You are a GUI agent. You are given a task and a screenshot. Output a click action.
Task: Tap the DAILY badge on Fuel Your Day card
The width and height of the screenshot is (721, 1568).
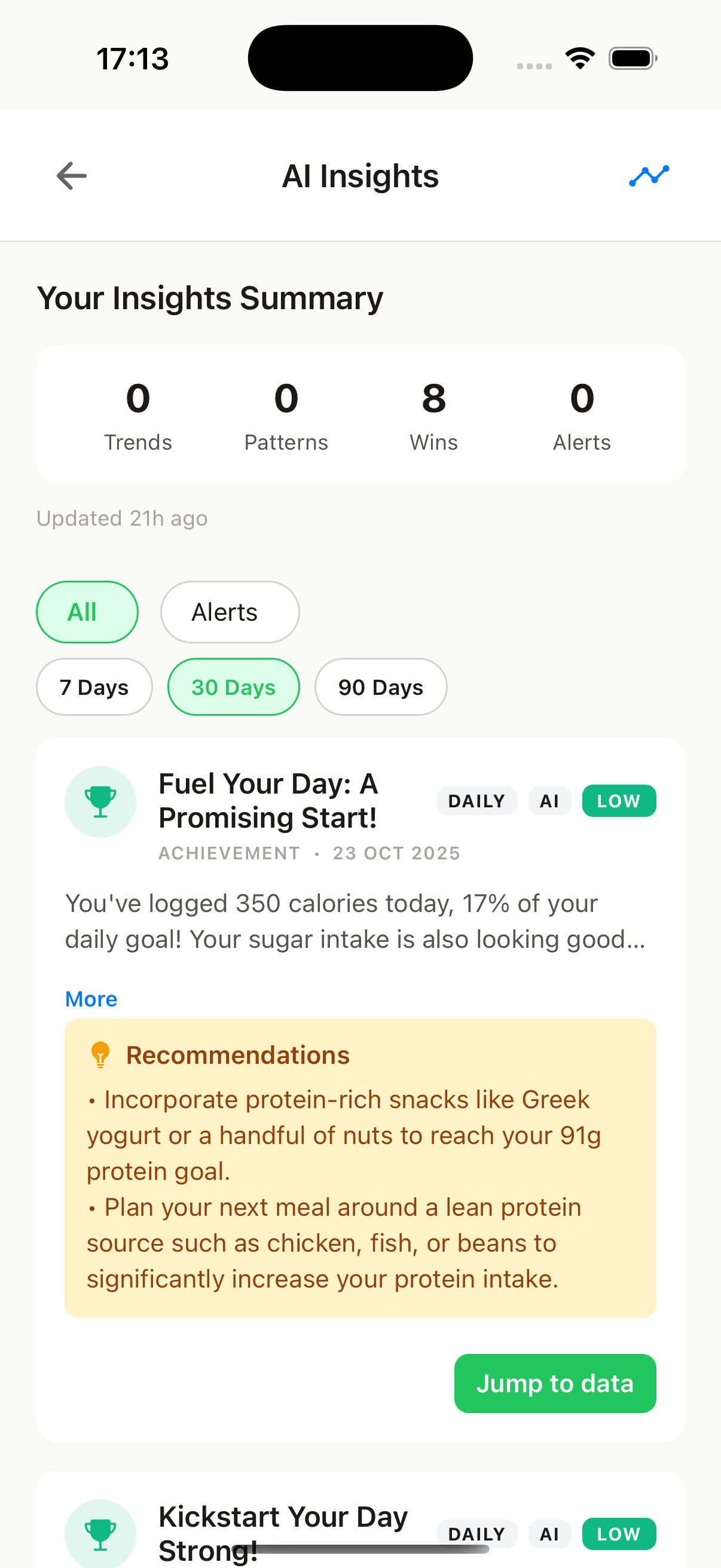(477, 800)
